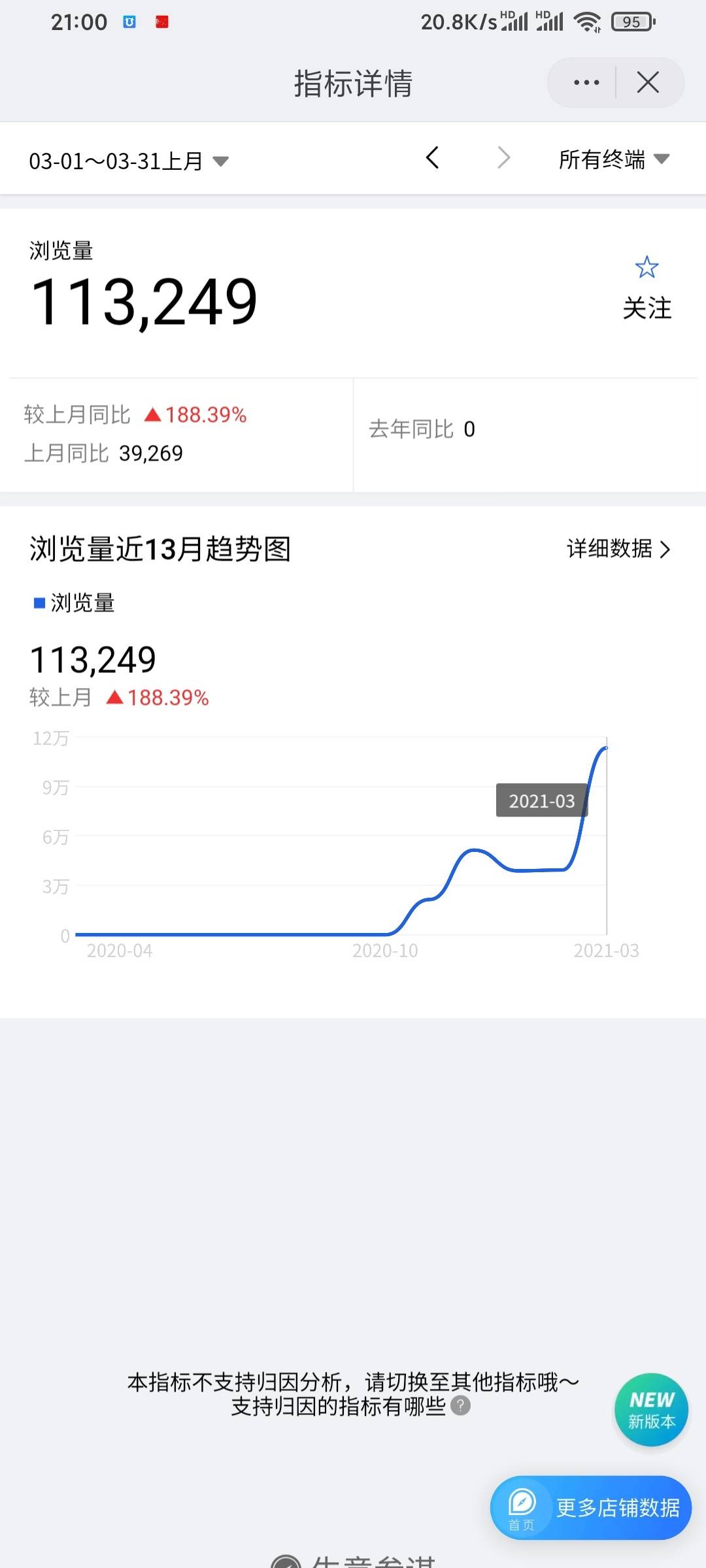Image resolution: width=706 pixels, height=1568 pixels.
Task: Switch to the NEW 新版本
Action: [x=651, y=1409]
